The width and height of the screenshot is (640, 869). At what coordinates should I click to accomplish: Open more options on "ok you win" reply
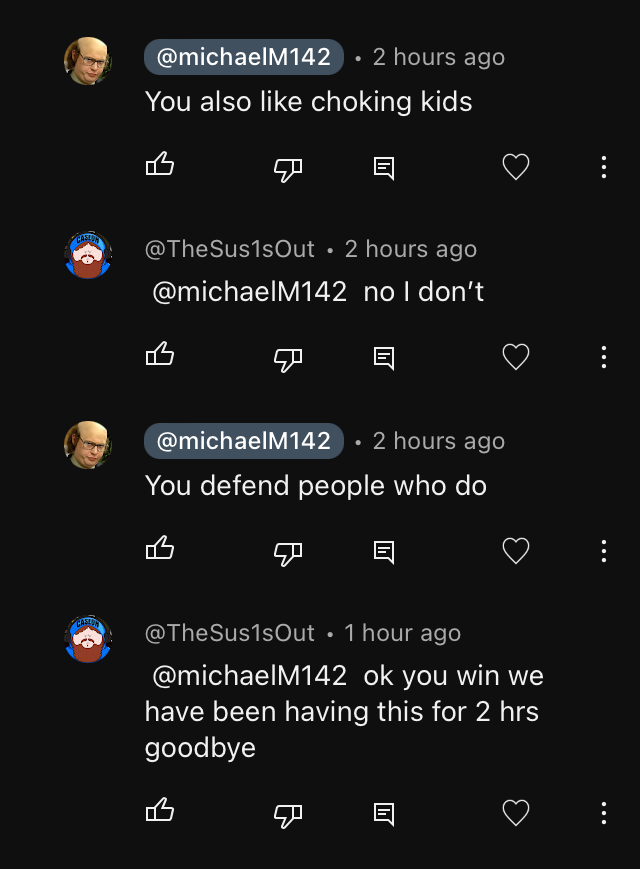click(604, 813)
